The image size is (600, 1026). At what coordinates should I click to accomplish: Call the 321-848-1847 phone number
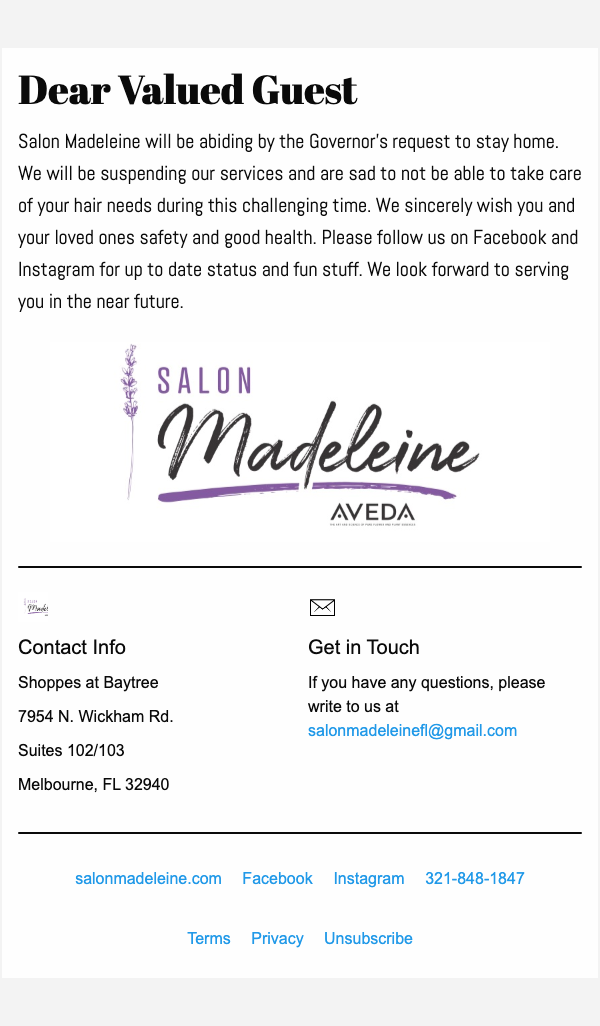click(x=474, y=879)
